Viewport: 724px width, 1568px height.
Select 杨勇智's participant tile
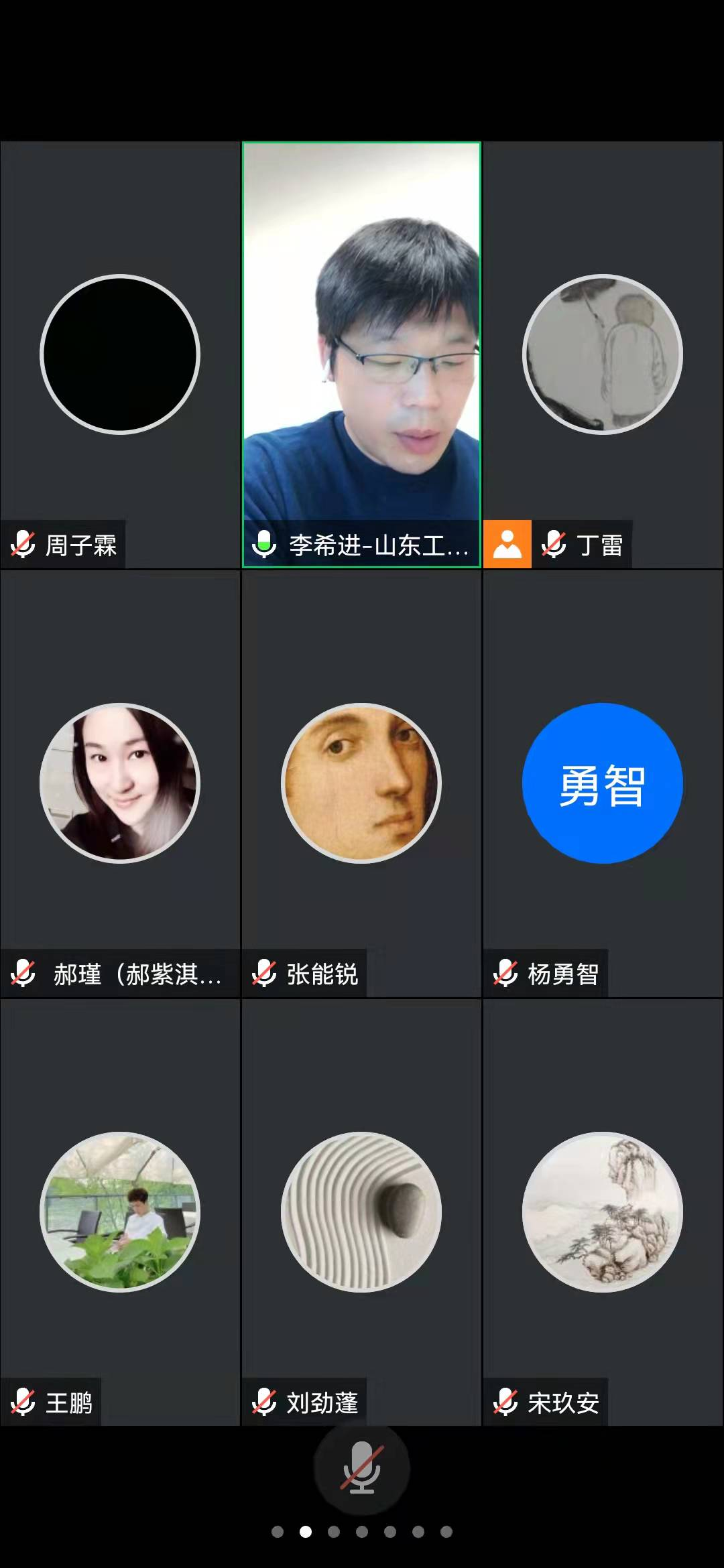point(603,783)
